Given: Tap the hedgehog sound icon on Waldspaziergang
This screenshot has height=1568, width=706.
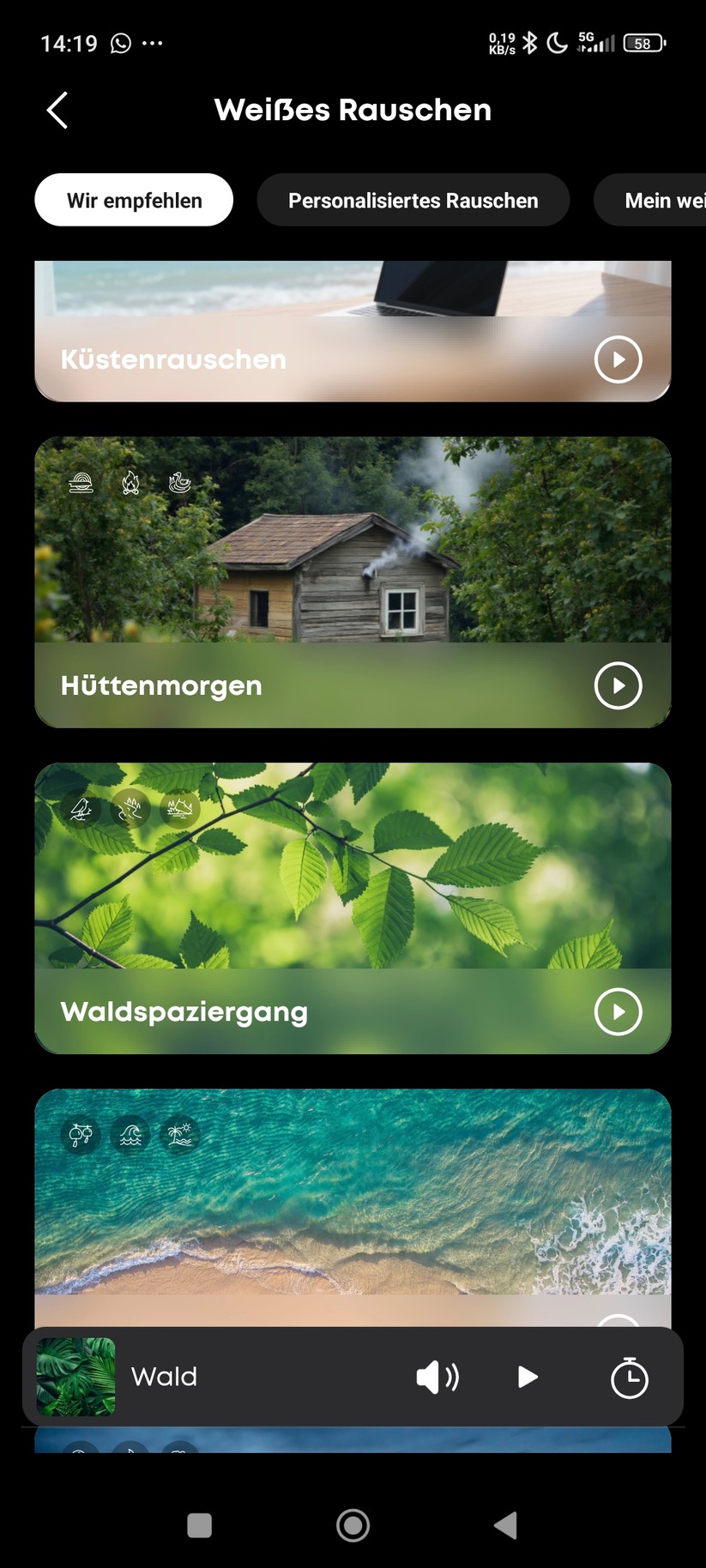Looking at the screenshot, I should [x=179, y=809].
